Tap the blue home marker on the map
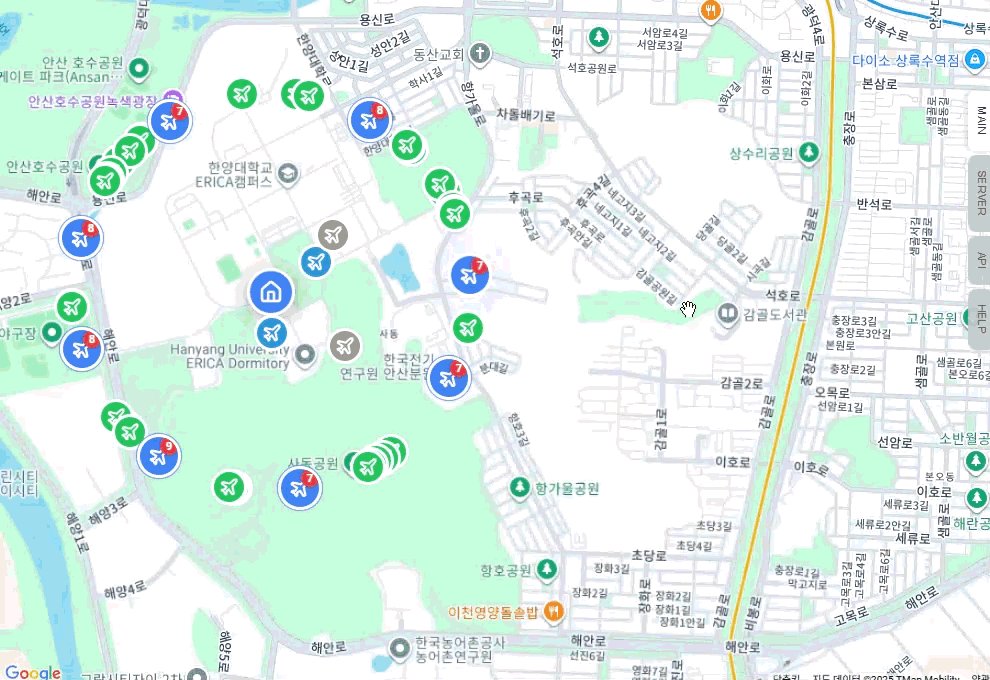 point(270,293)
